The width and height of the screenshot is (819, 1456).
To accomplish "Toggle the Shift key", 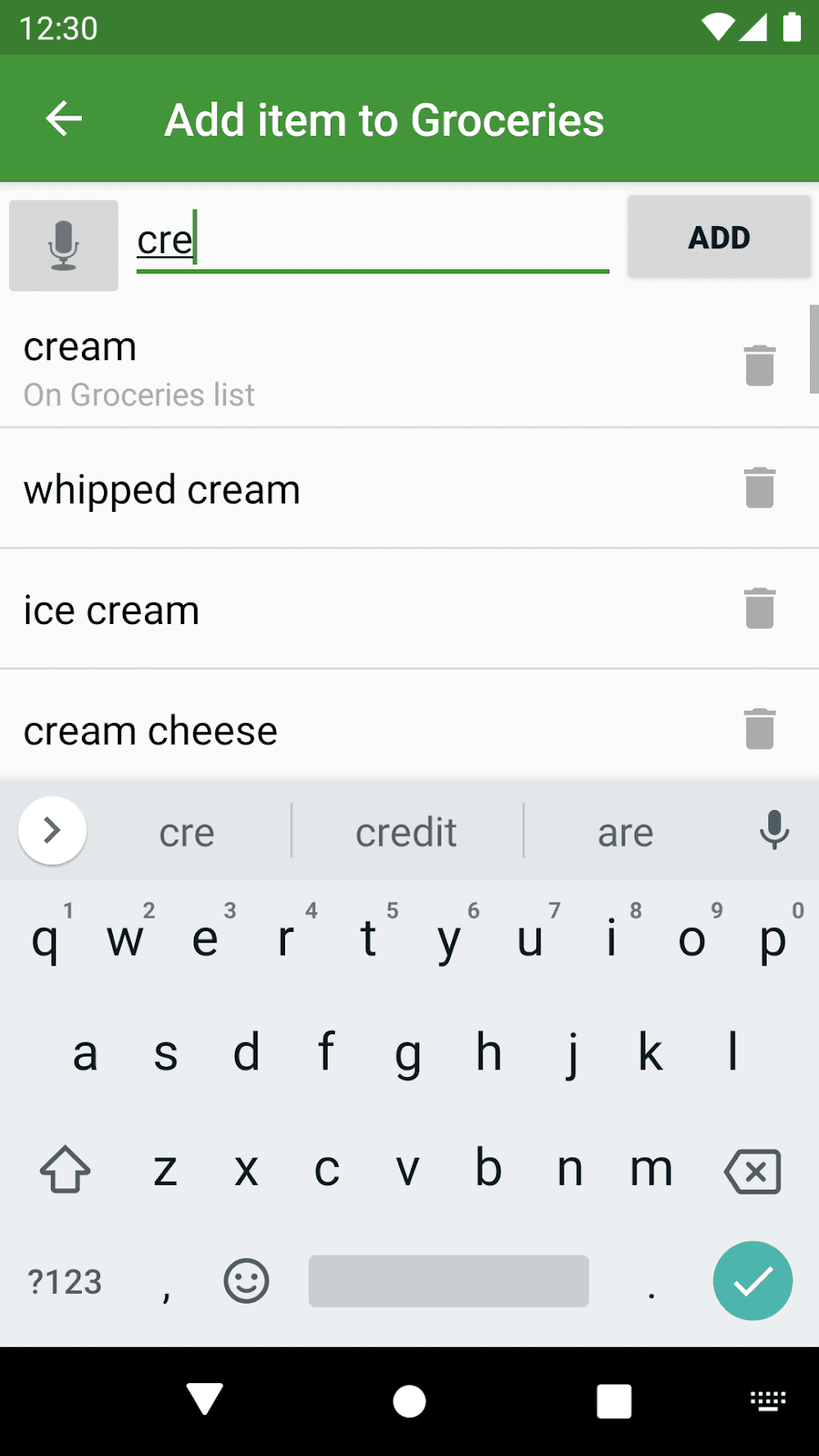I will pos(64,1170).
